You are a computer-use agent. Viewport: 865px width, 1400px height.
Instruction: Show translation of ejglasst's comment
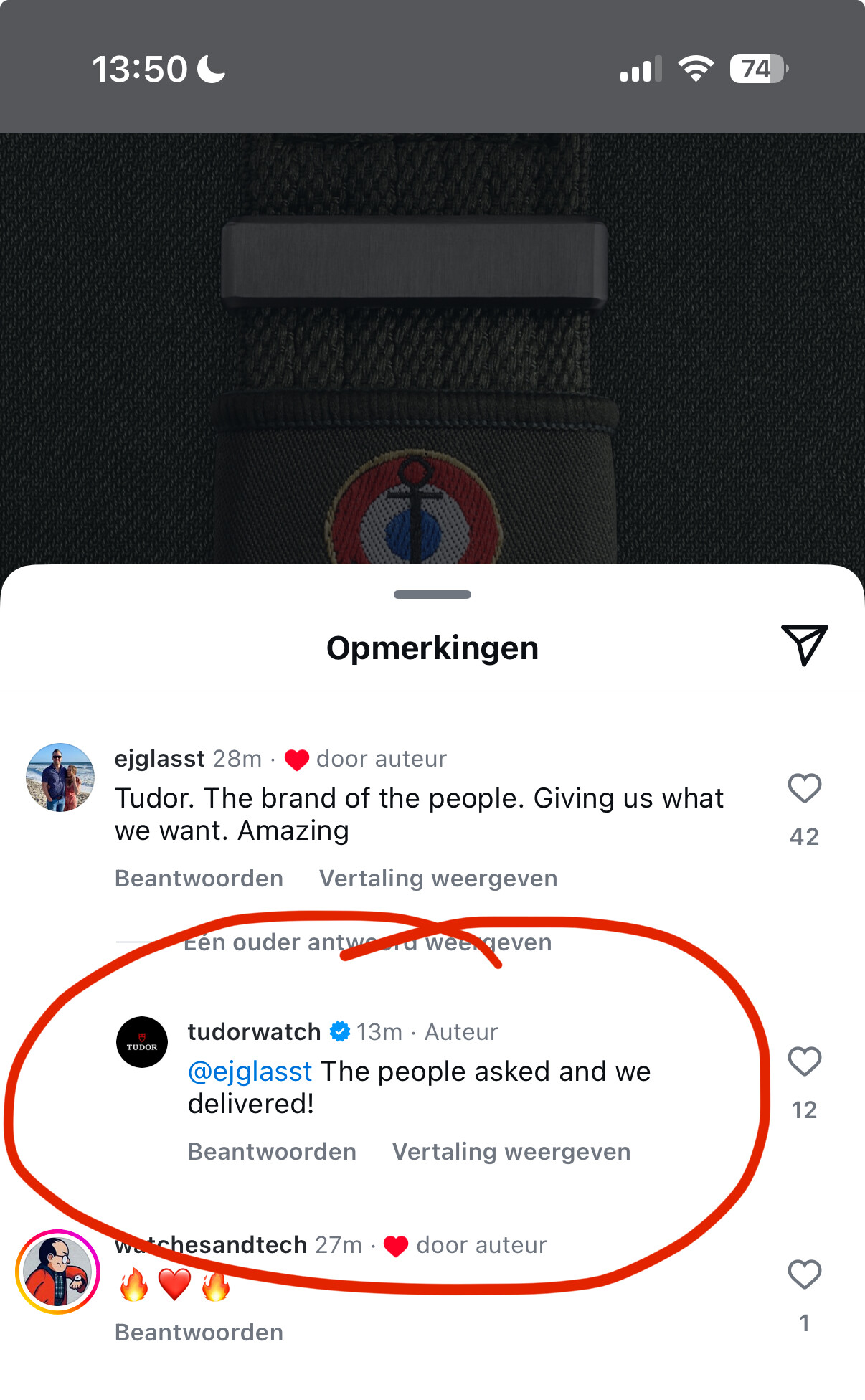point(438,879)
